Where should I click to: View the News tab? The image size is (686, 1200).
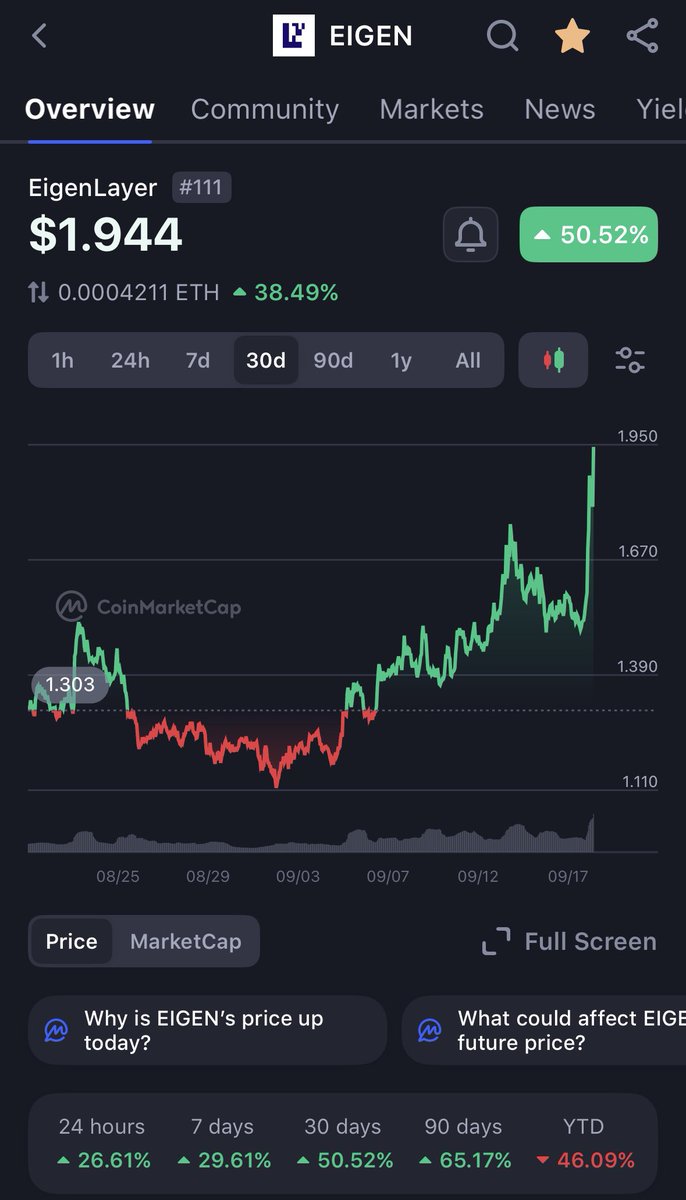tap(559, 109)
